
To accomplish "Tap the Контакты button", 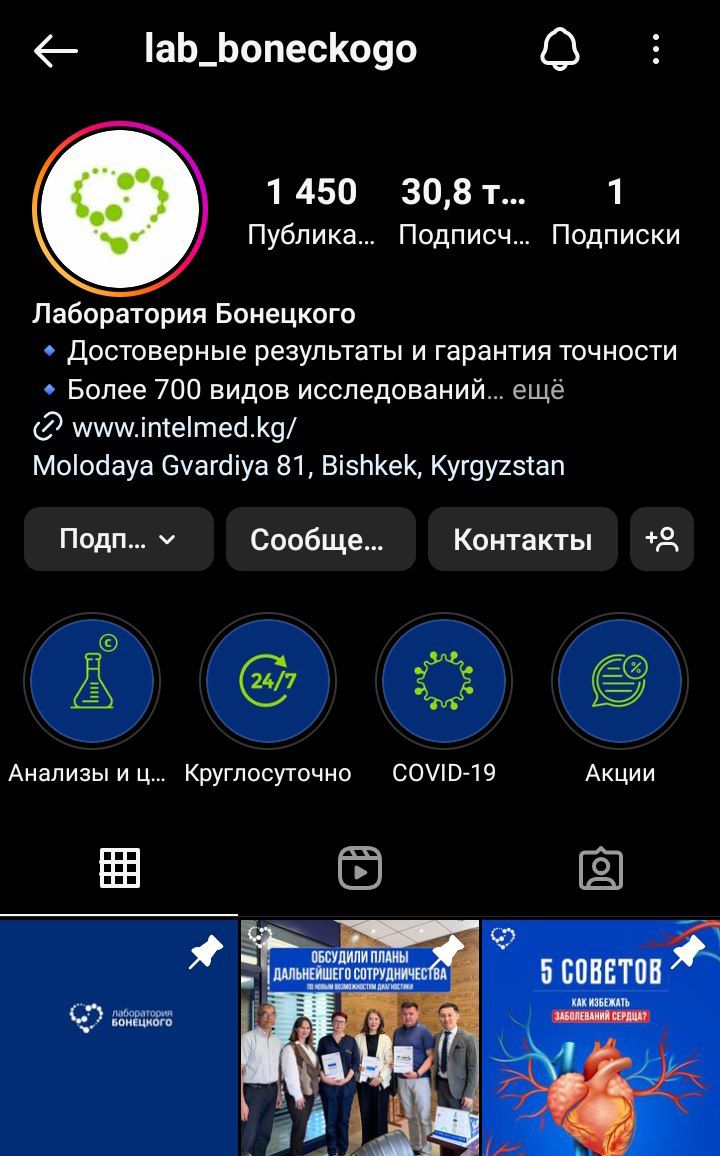I will pyautogui.click(x=522, y=539).
